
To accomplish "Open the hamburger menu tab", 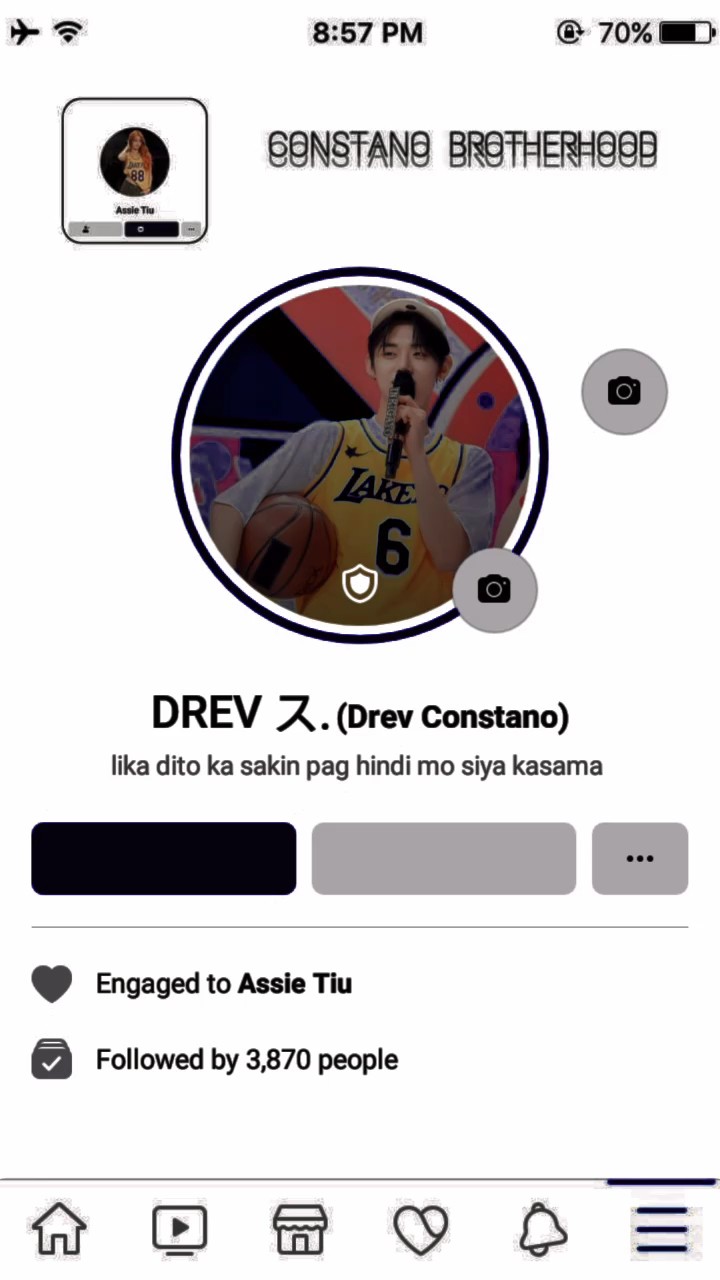I will pos(660,1229).
